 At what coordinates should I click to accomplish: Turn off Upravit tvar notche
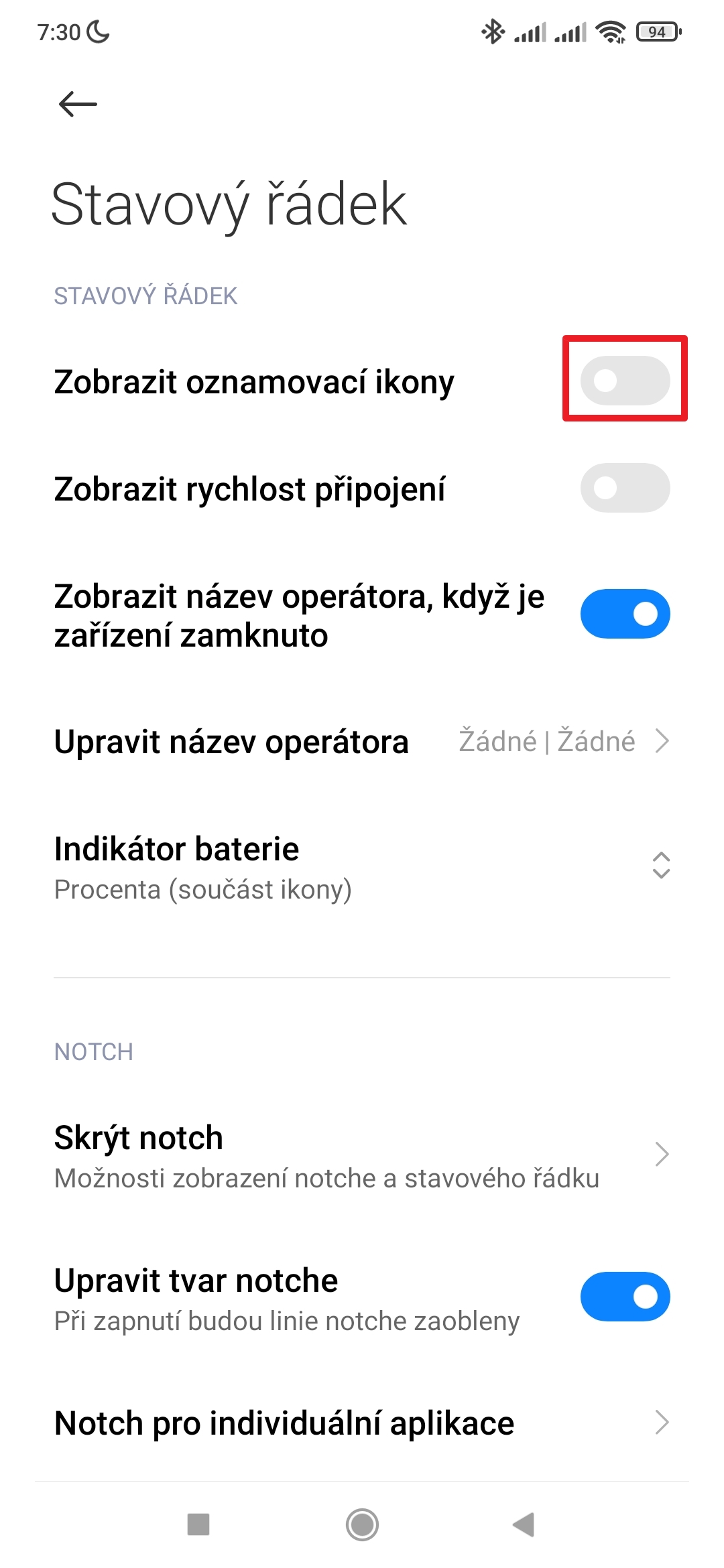[x=625, y=1297]
